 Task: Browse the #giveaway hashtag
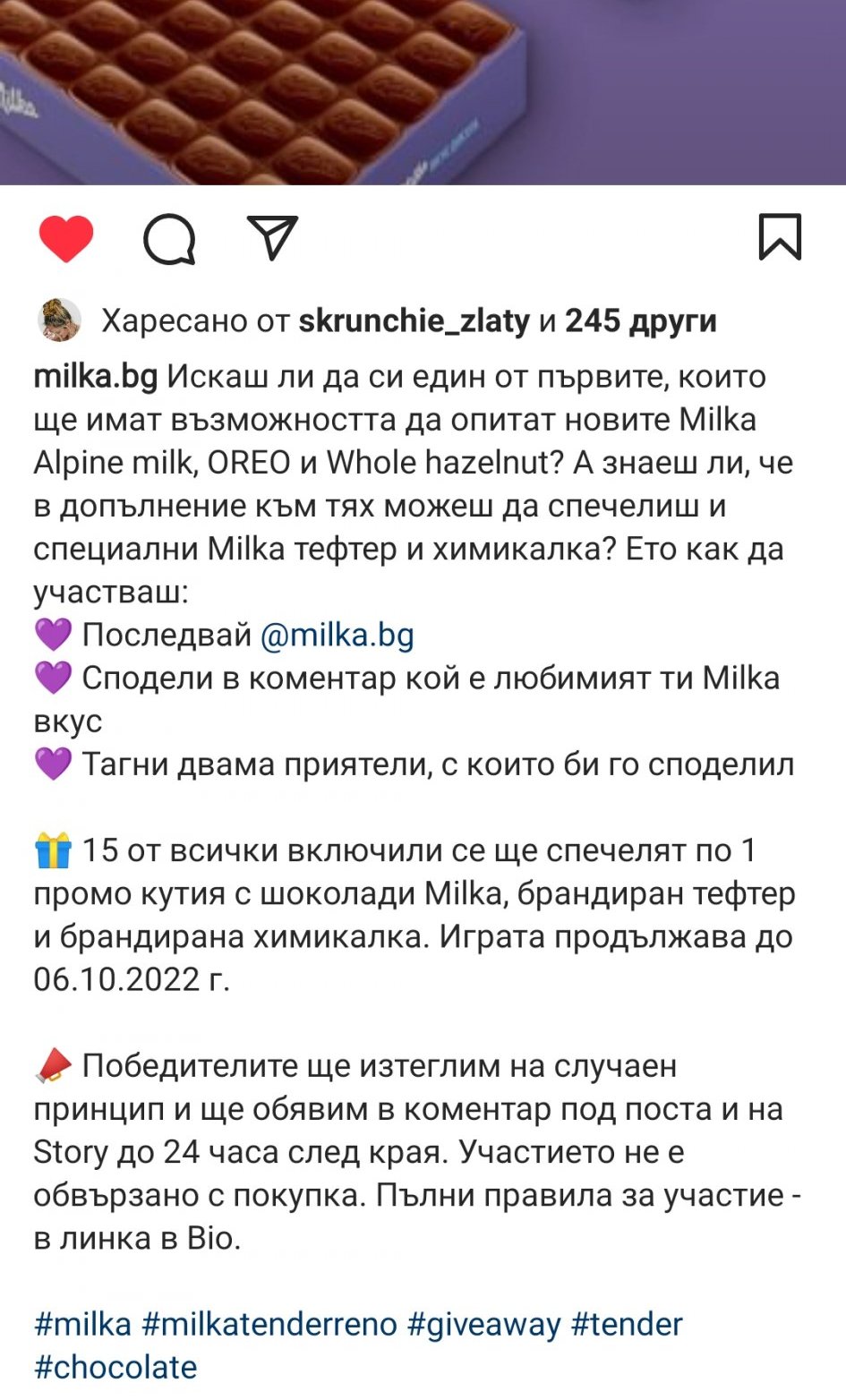click(x=483, y=1324)
